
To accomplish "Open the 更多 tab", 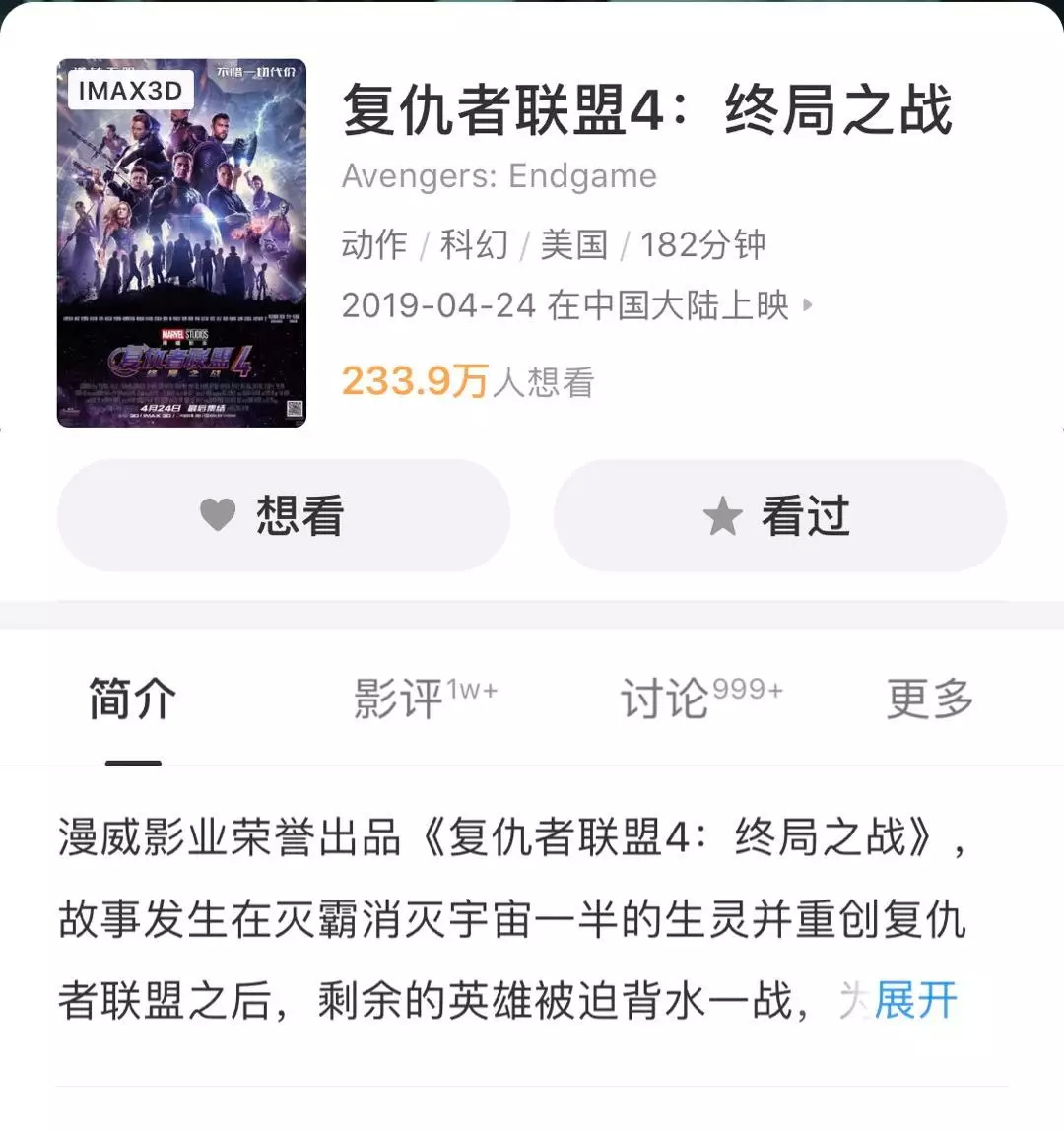I will coord(929,699).
